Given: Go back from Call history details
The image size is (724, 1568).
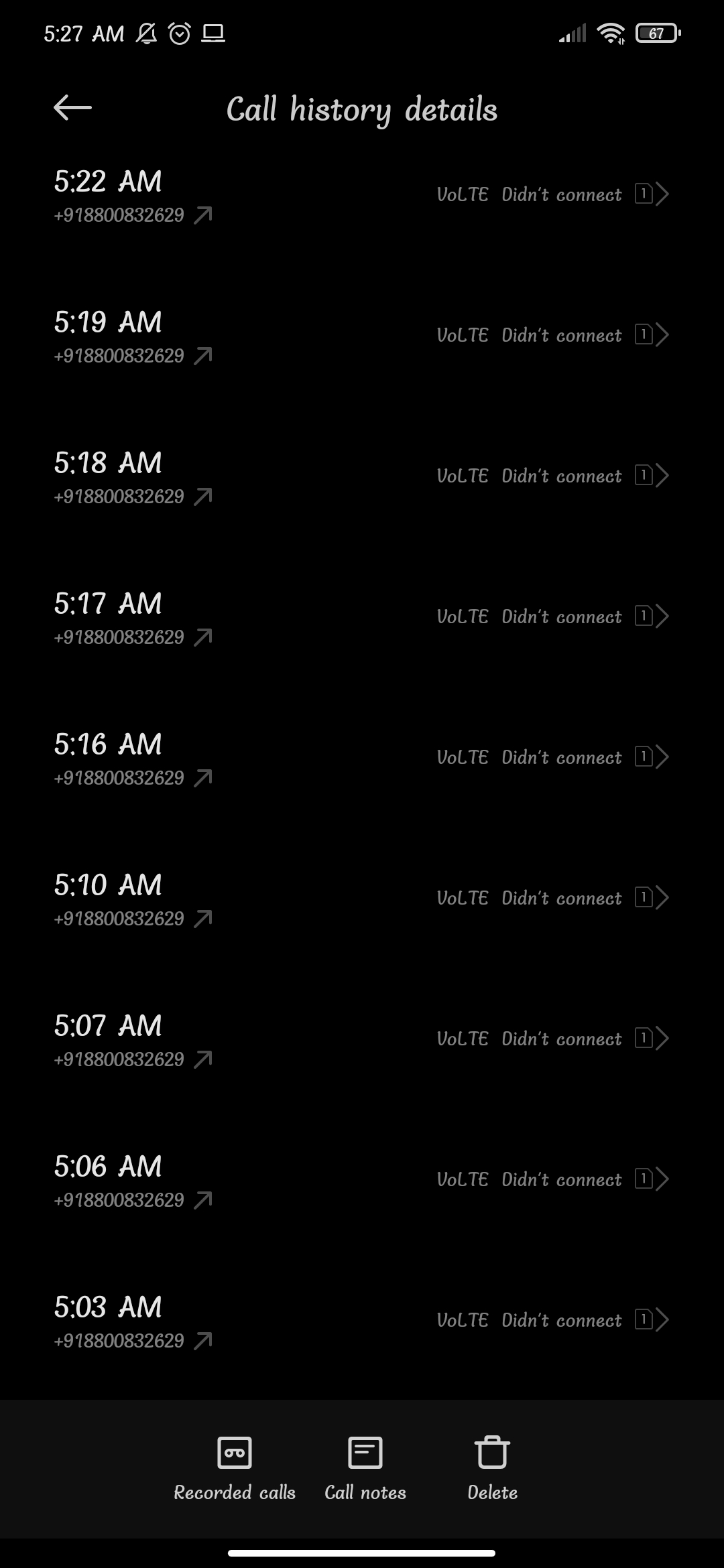Looking at the screenshot, I should [72, 107].
